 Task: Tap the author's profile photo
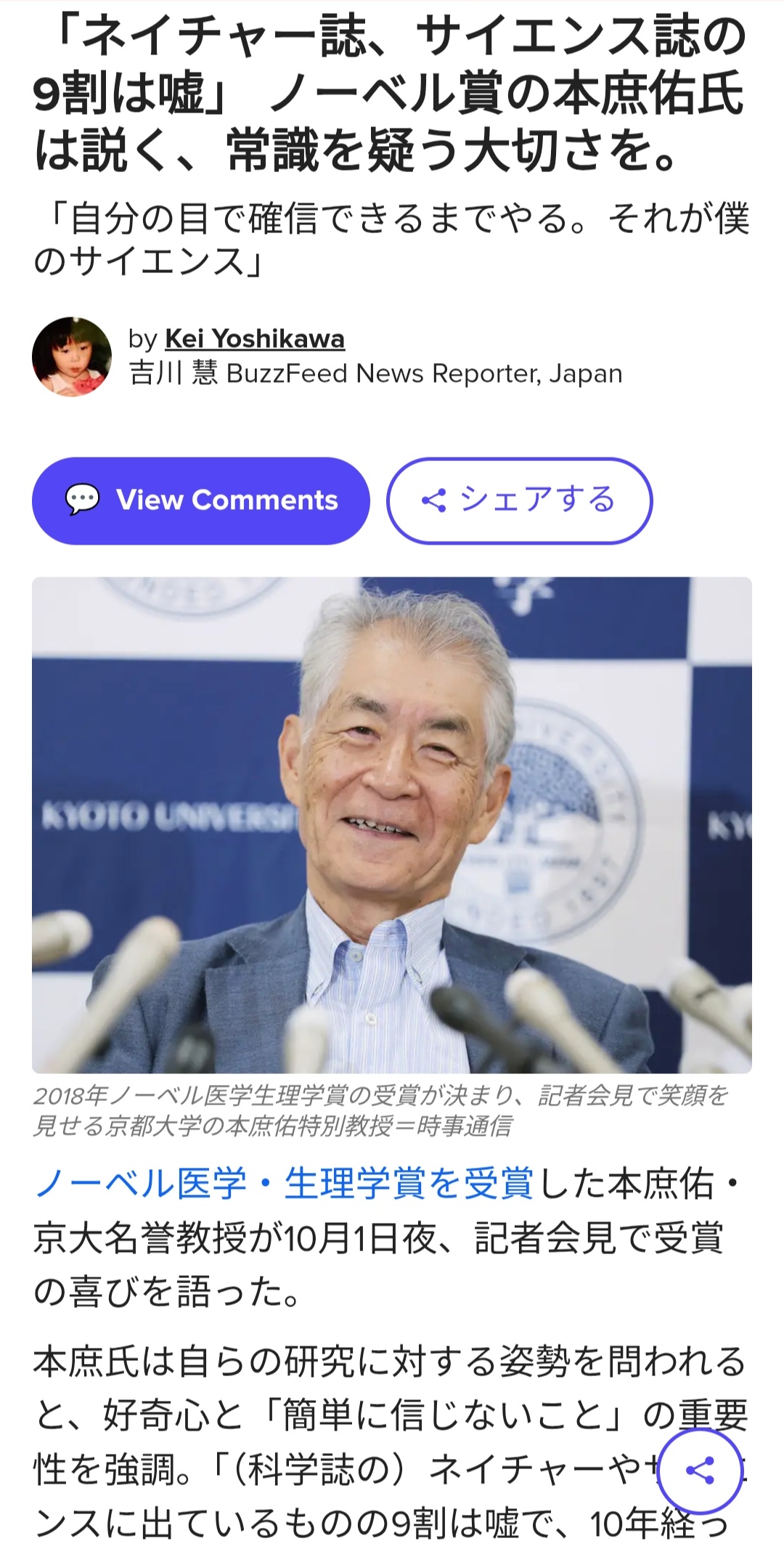click(x=72, y=357)
